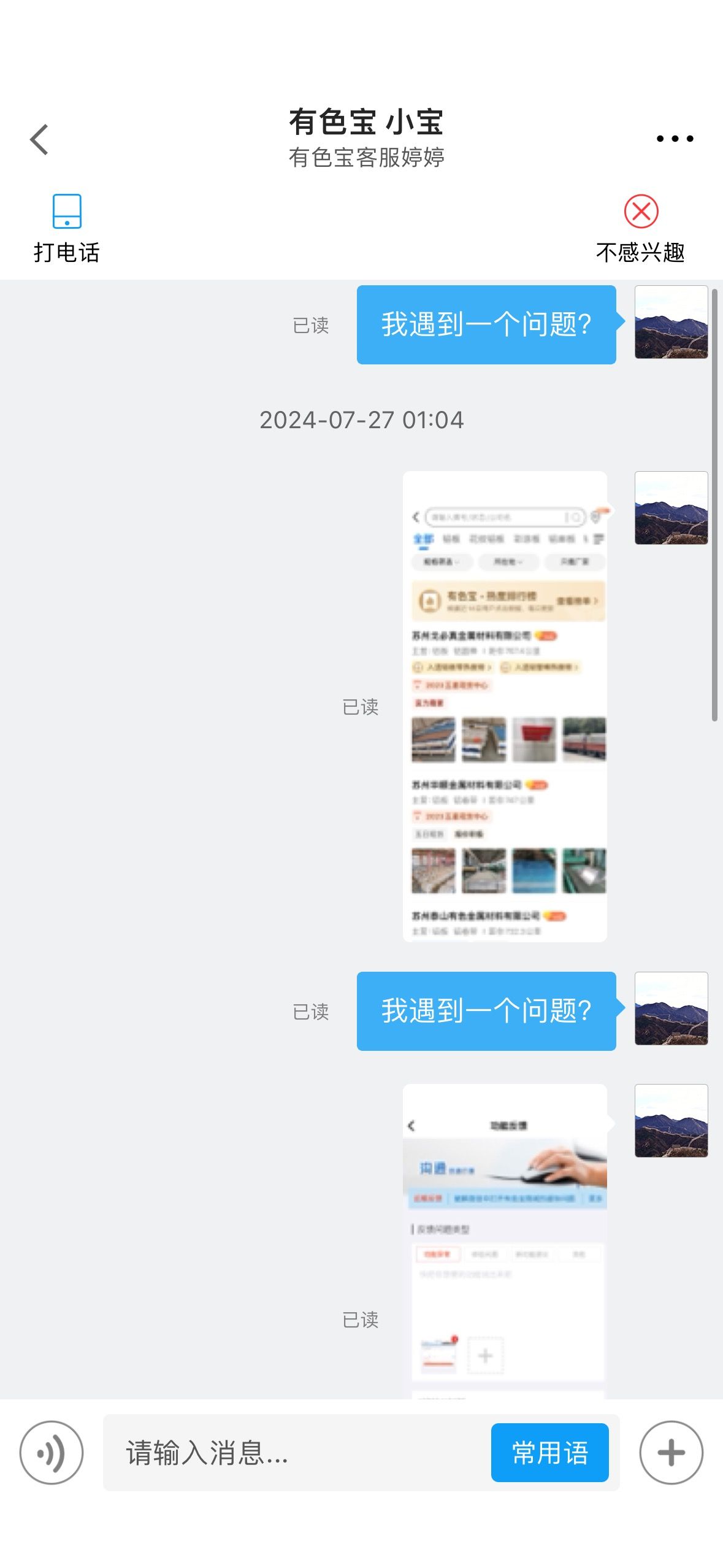The width and height of the screenshot is (723, 1568).
Task: Open the plus attachment menu
Action: click(671, 1452)
